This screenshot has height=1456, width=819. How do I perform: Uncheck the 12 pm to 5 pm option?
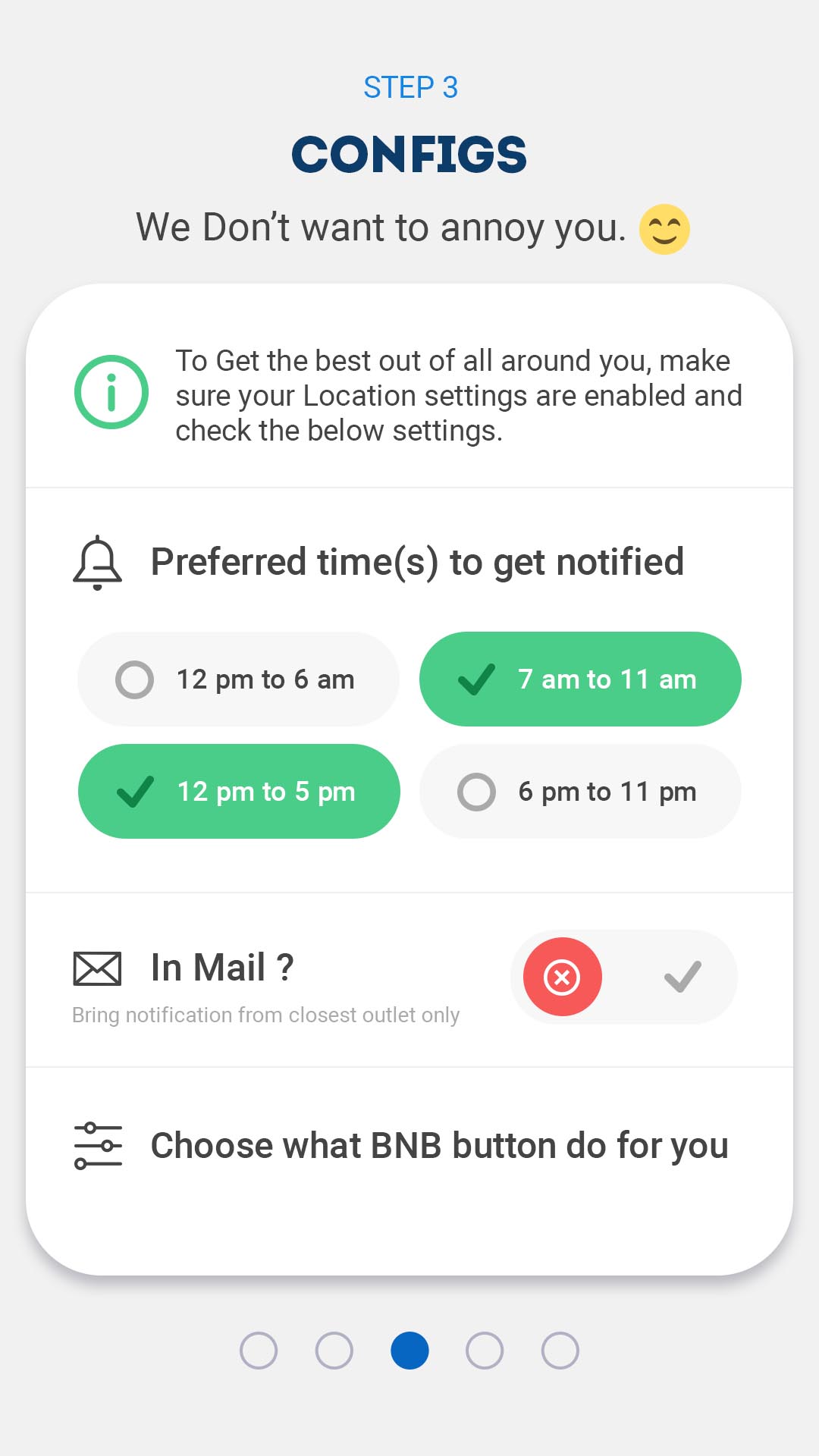(x=238, y=791)
